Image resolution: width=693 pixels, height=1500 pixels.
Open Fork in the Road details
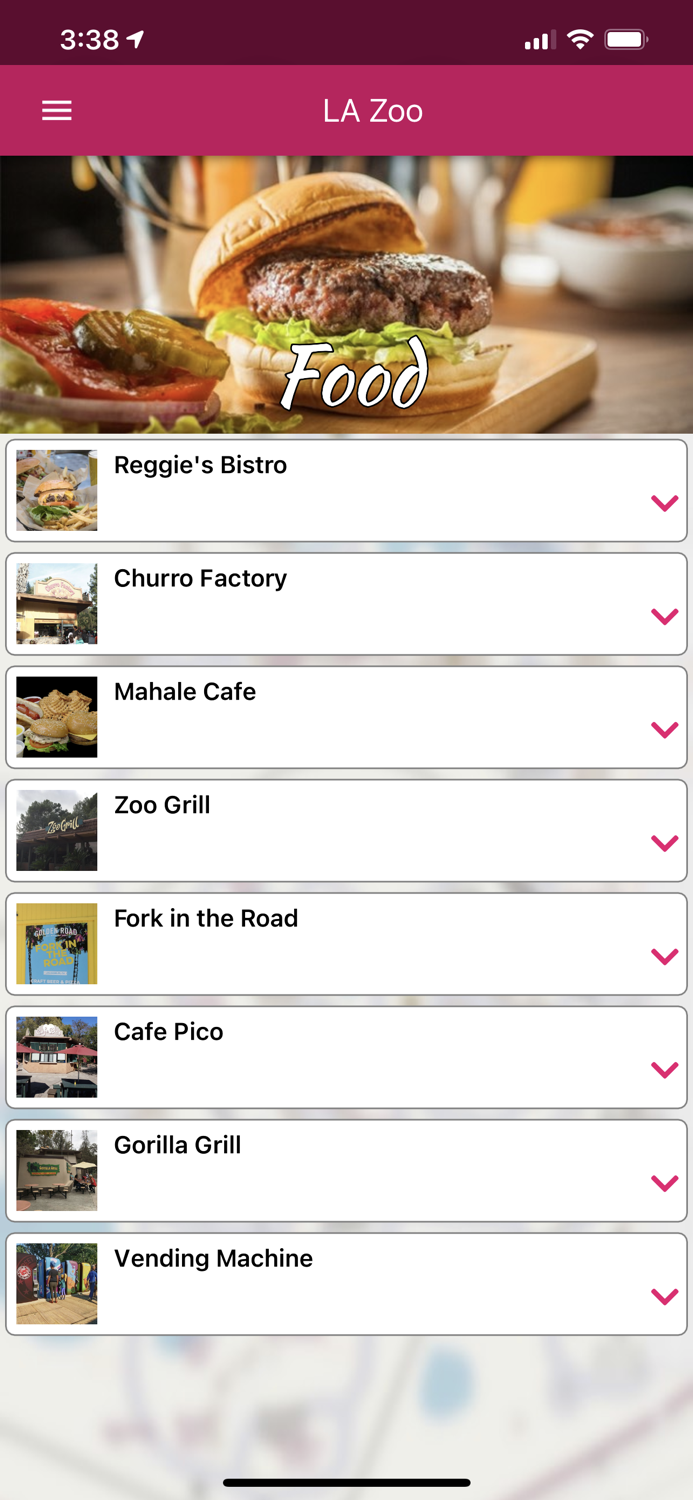[x=664, y=956]
